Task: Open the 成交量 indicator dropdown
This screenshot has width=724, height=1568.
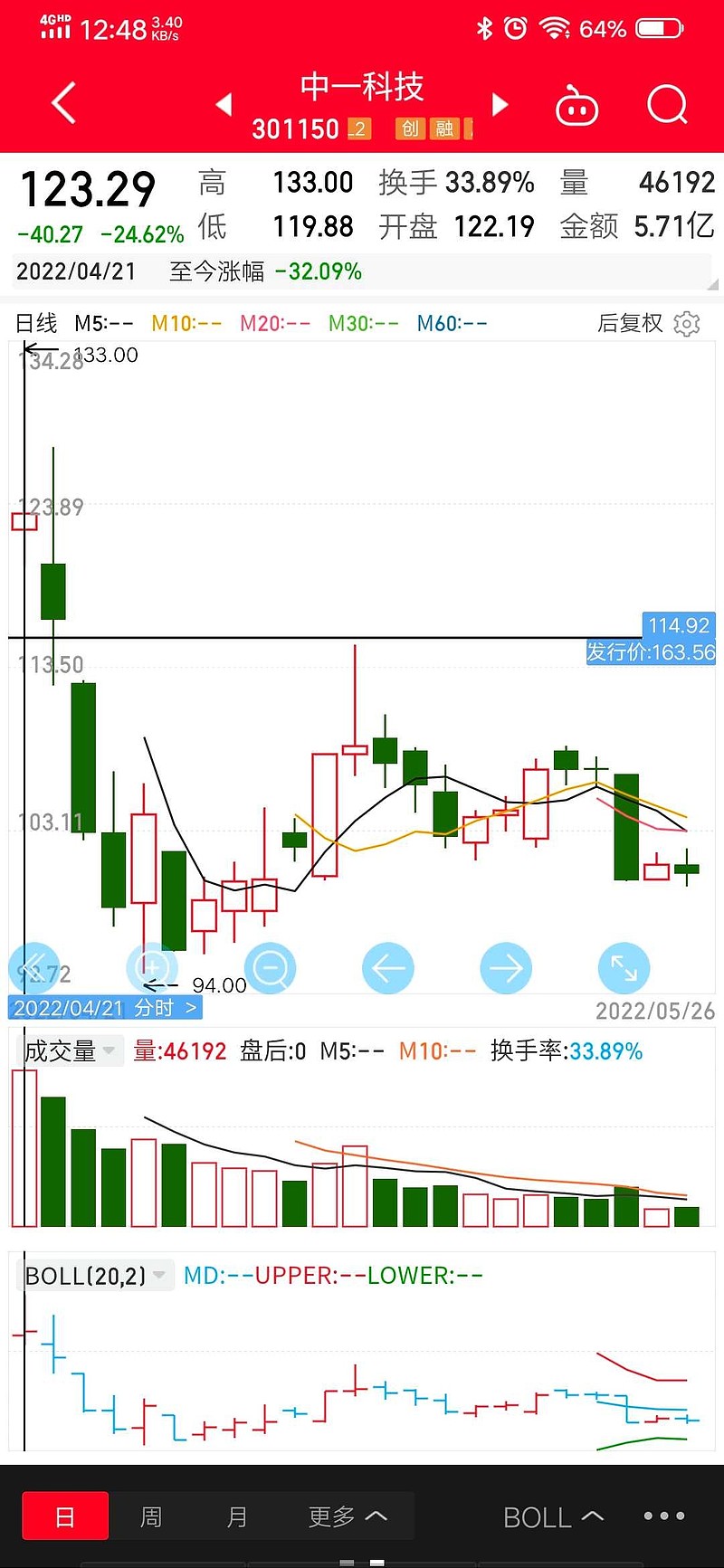Action: (x=71, y=1050)
